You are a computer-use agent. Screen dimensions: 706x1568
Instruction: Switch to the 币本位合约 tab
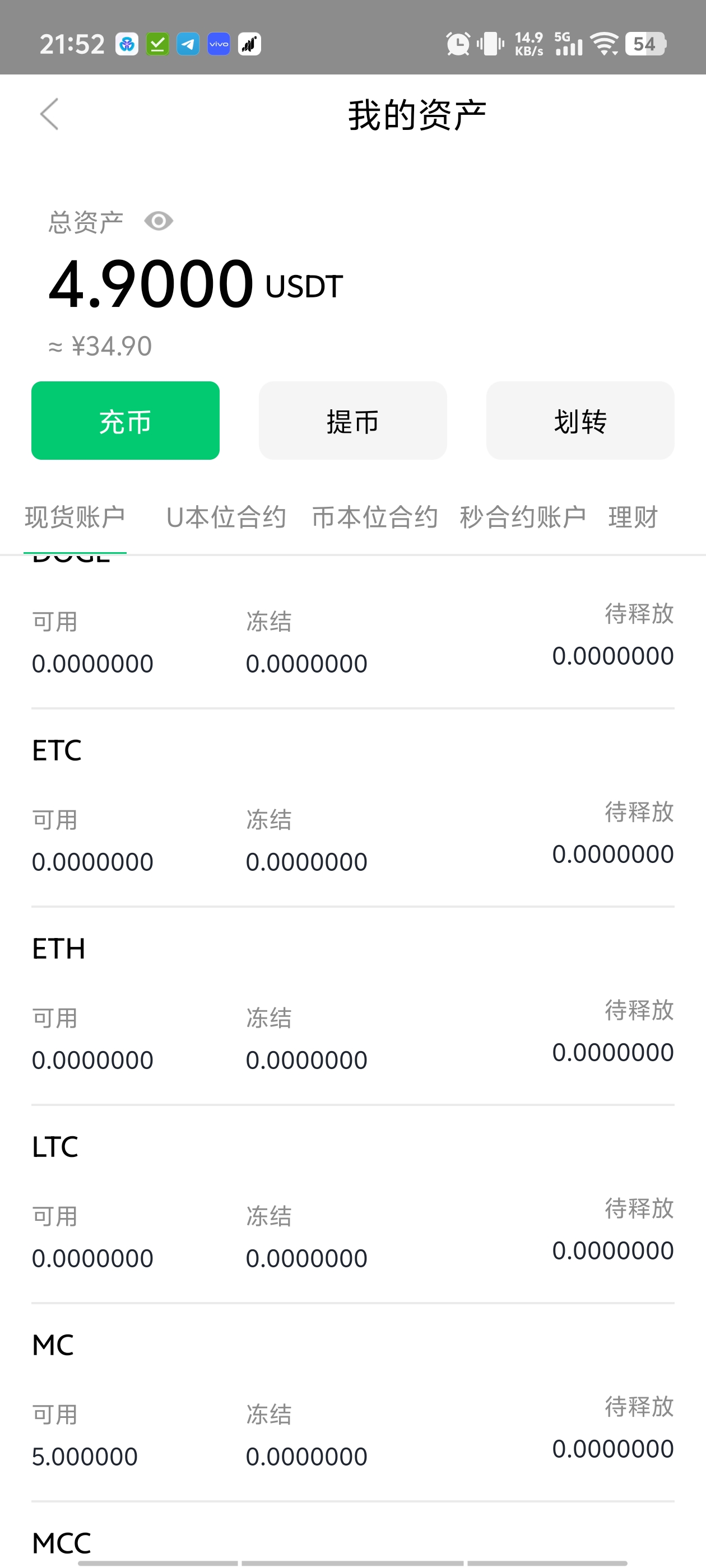375,517
